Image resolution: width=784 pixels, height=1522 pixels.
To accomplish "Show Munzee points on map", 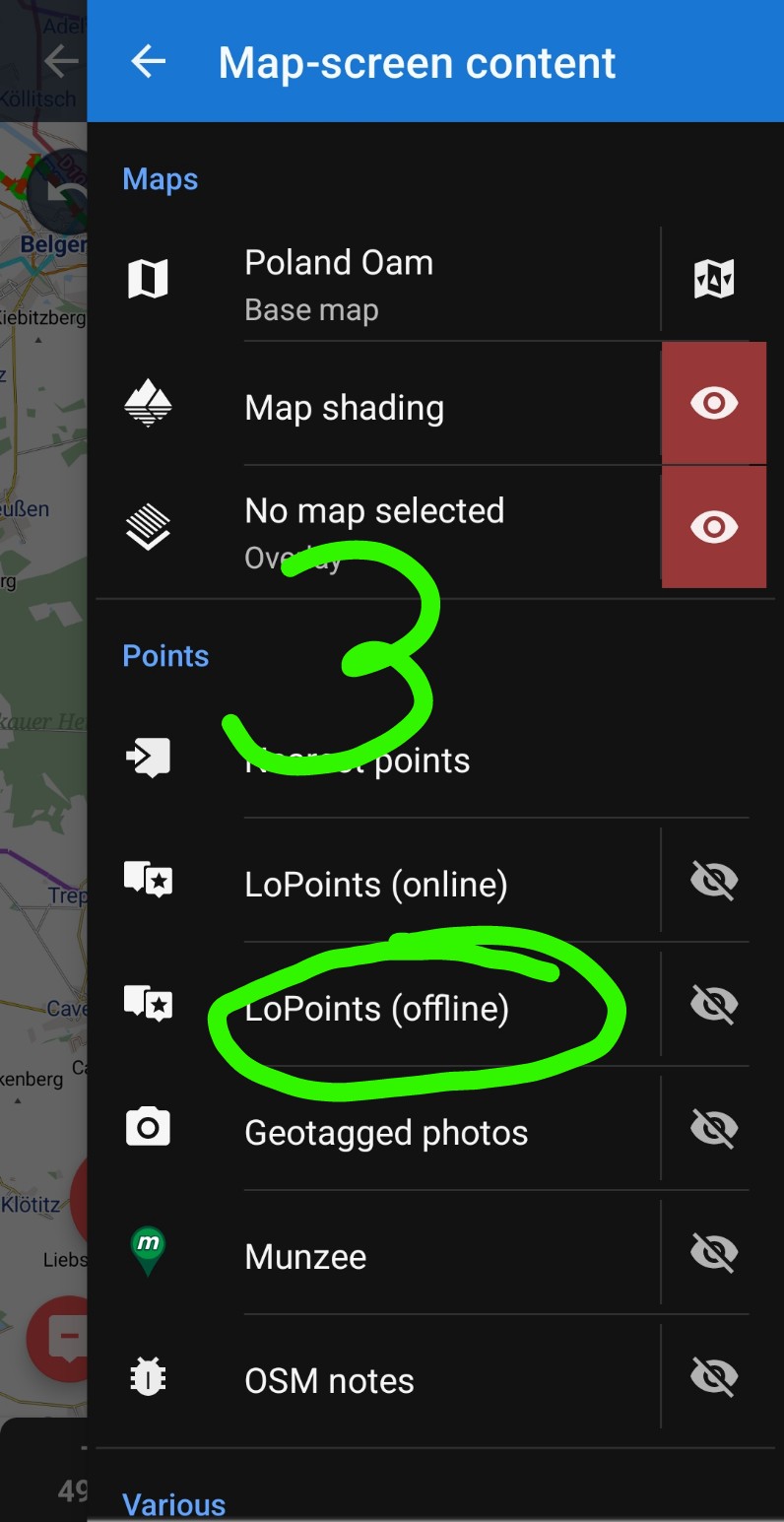I will click(x=714, y=1253).
